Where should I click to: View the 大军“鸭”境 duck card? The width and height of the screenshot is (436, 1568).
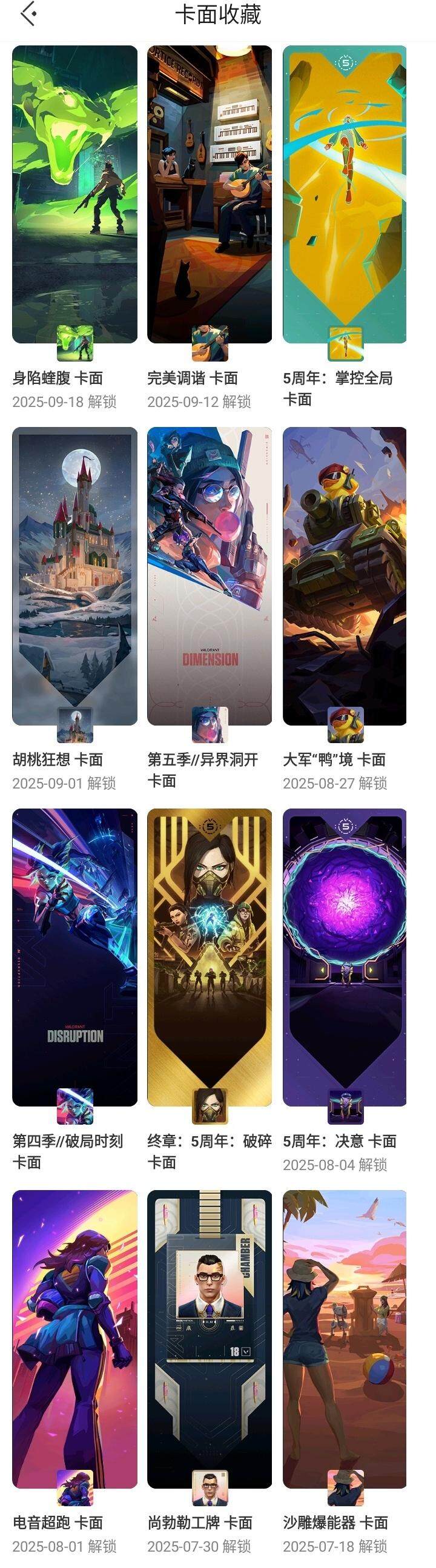pyautogui.click(x=345, y=576)
